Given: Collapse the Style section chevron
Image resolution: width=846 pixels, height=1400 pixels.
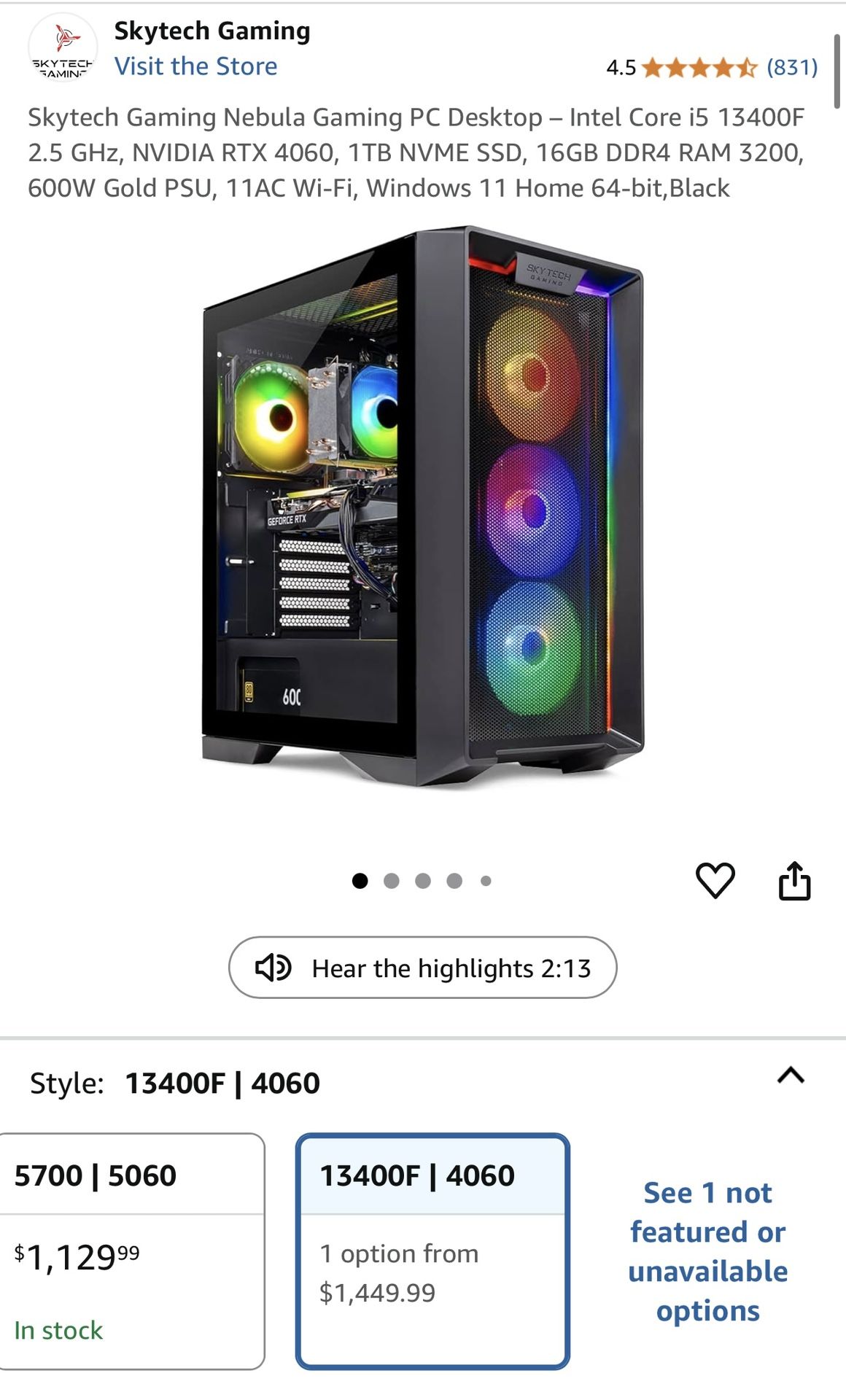Looking at the screenshot, I should click(791, 1076).
